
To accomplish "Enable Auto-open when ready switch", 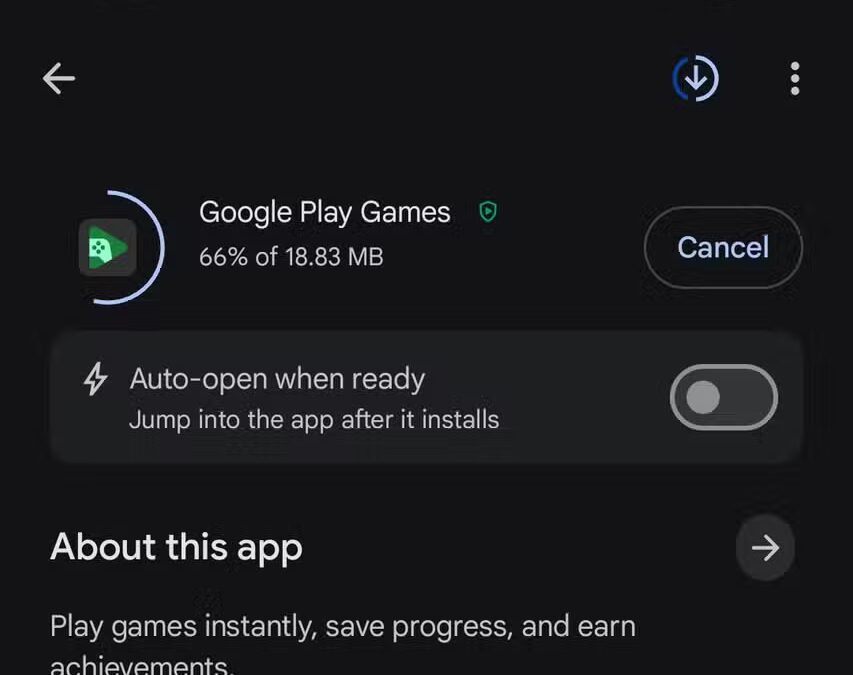I will click(x=723, y=398).
